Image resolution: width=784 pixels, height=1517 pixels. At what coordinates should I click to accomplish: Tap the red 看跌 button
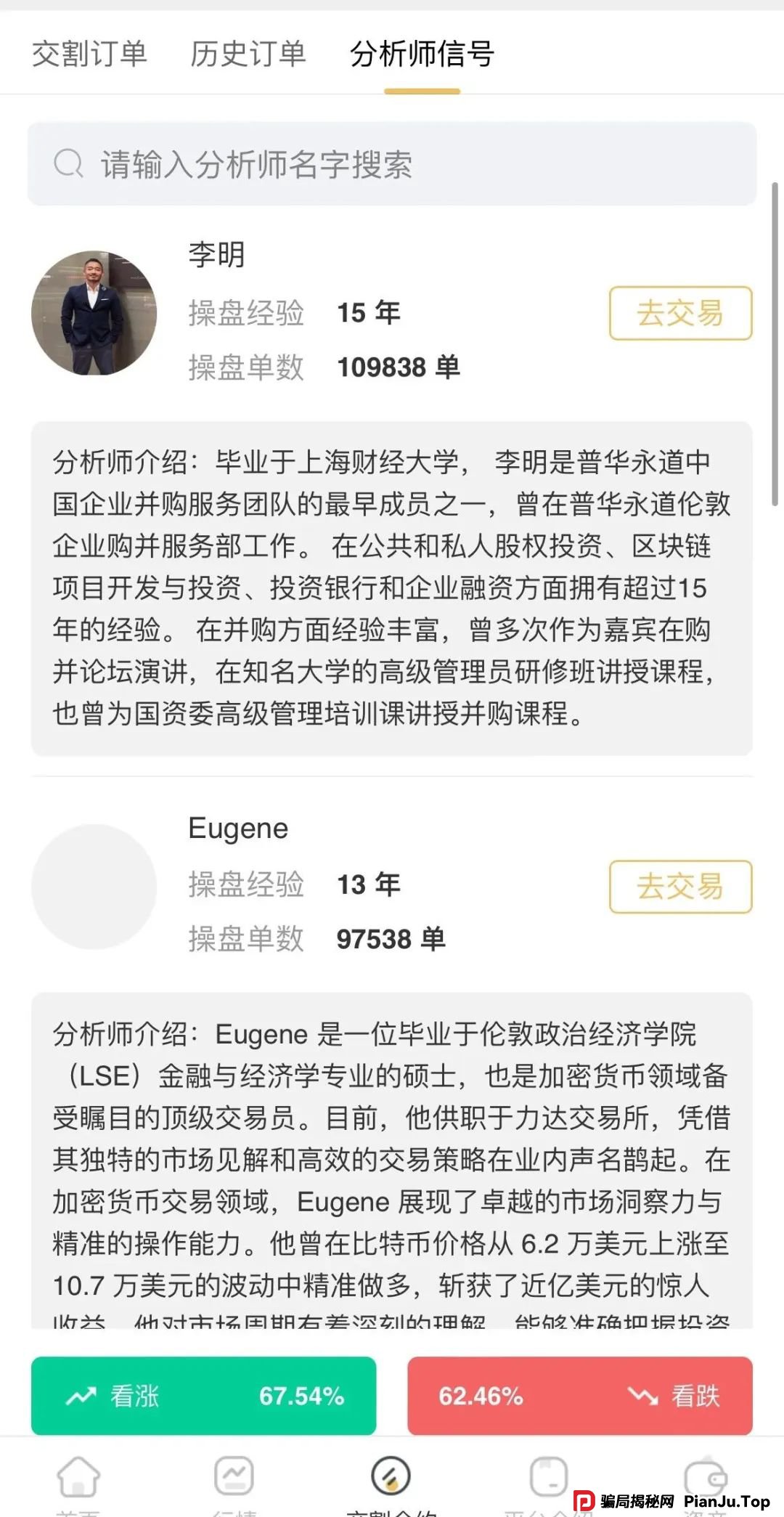(x=579, y=1395)
